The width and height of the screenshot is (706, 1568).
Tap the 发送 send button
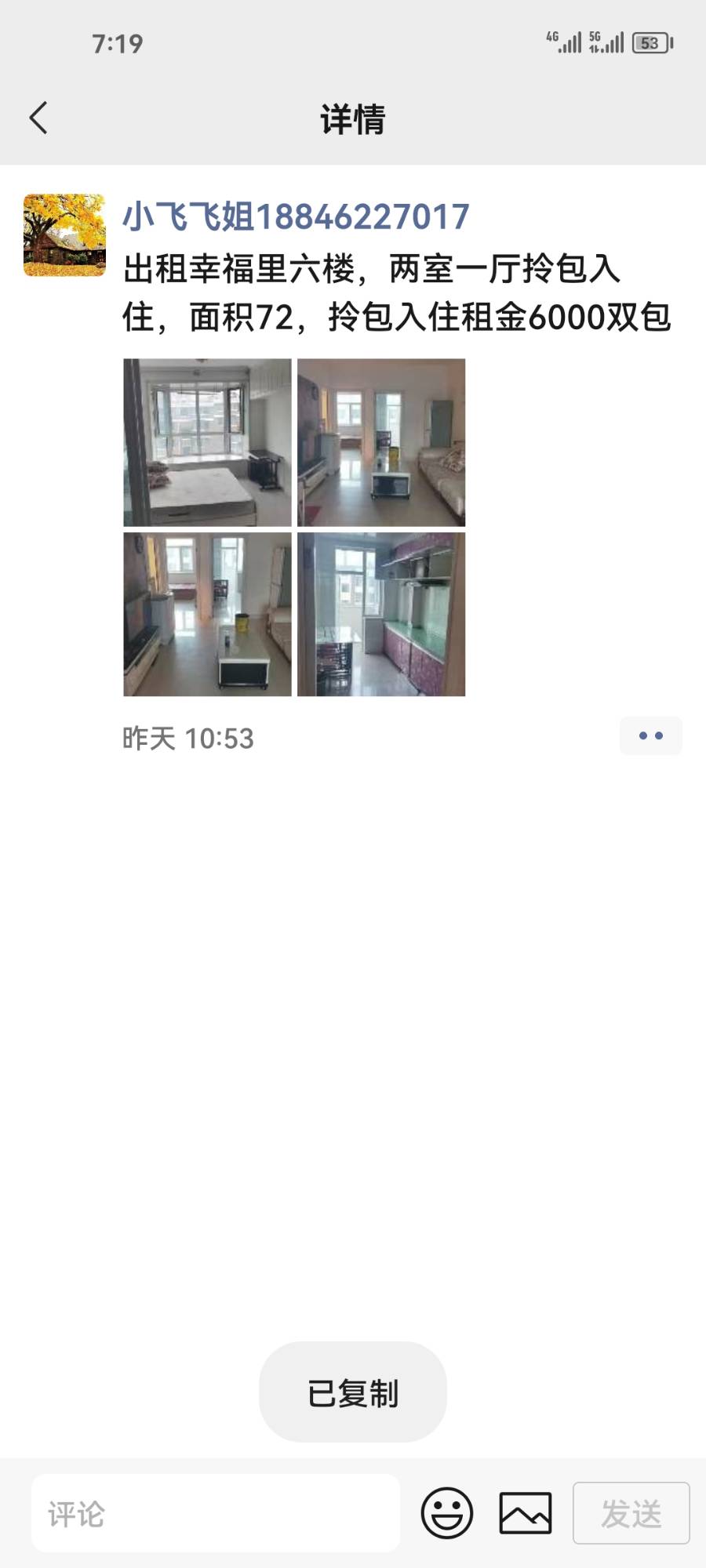(x=631, y=1513)
